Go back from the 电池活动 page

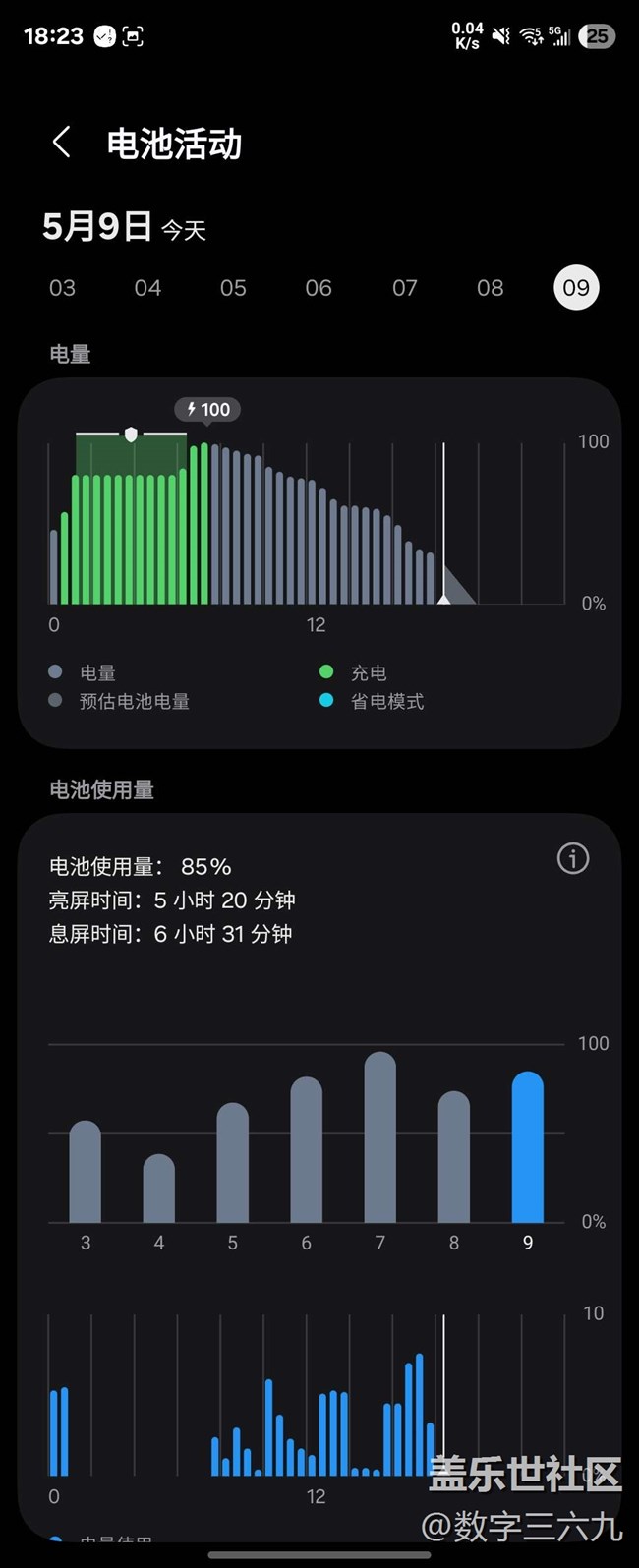coord(61,143)
